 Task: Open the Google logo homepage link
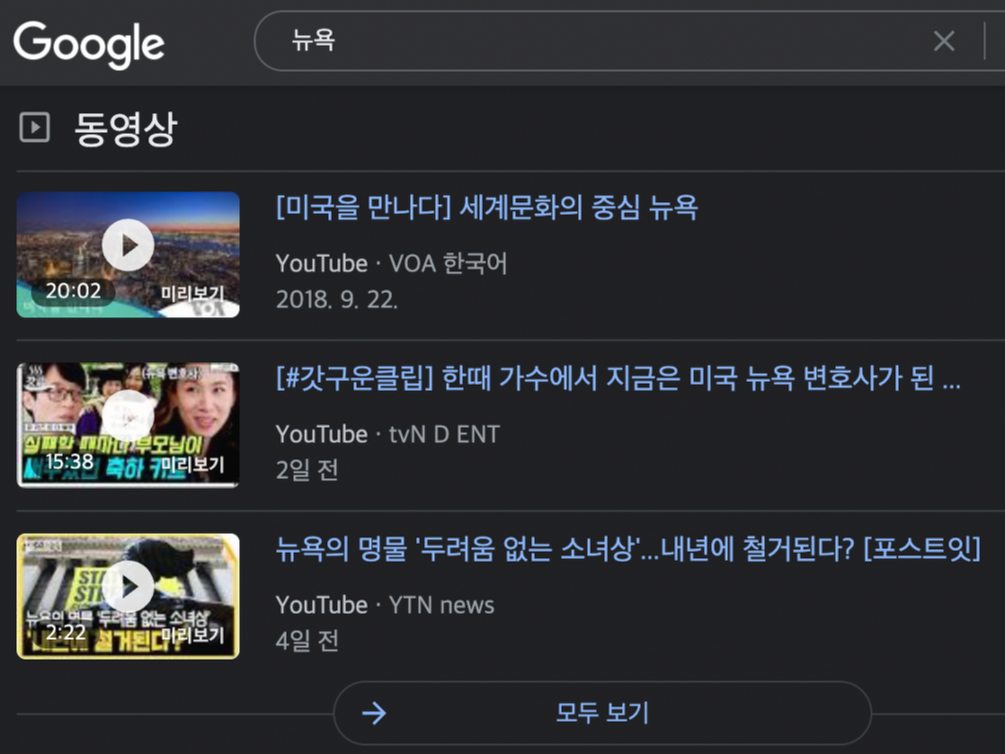click(x=88, y=44)
